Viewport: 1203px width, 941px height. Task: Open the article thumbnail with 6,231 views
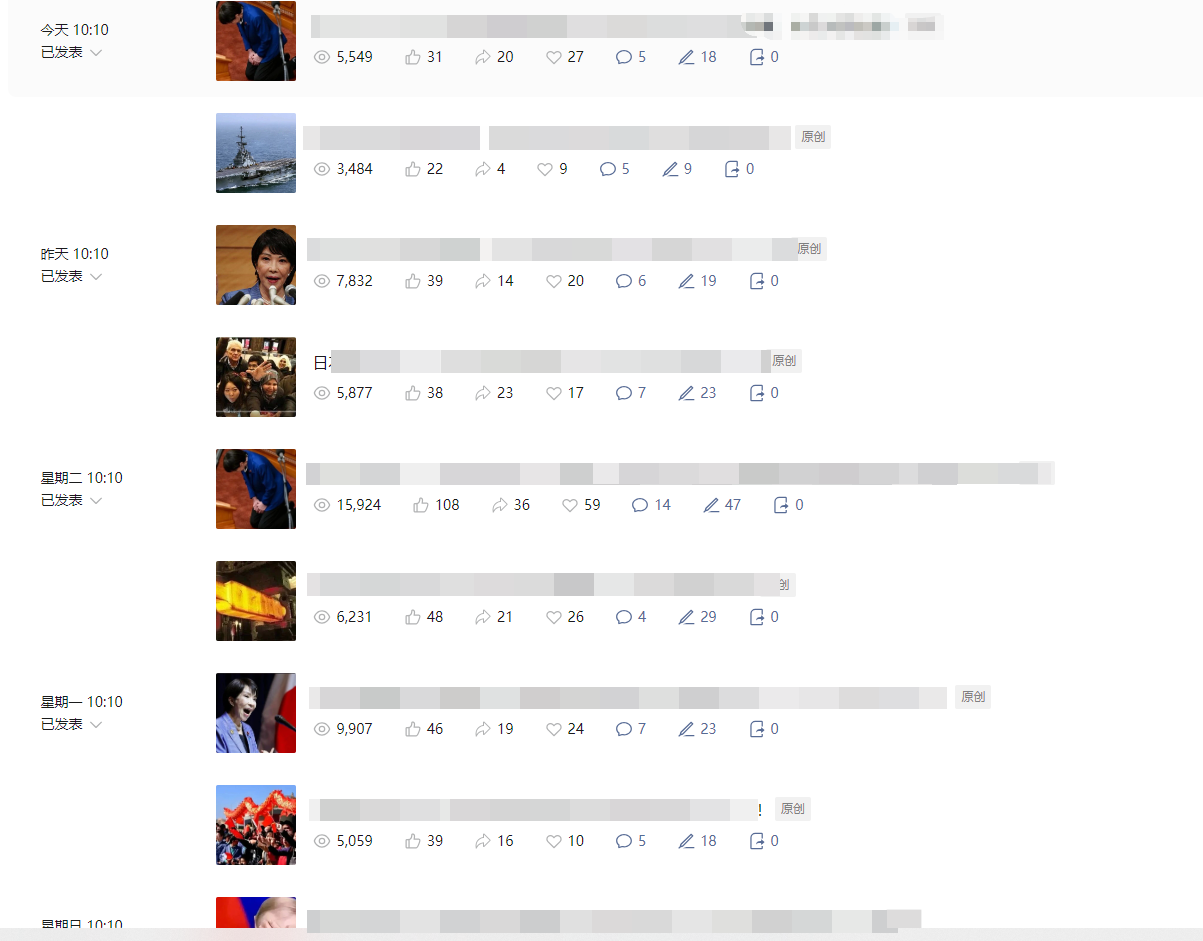coord(256,601)
